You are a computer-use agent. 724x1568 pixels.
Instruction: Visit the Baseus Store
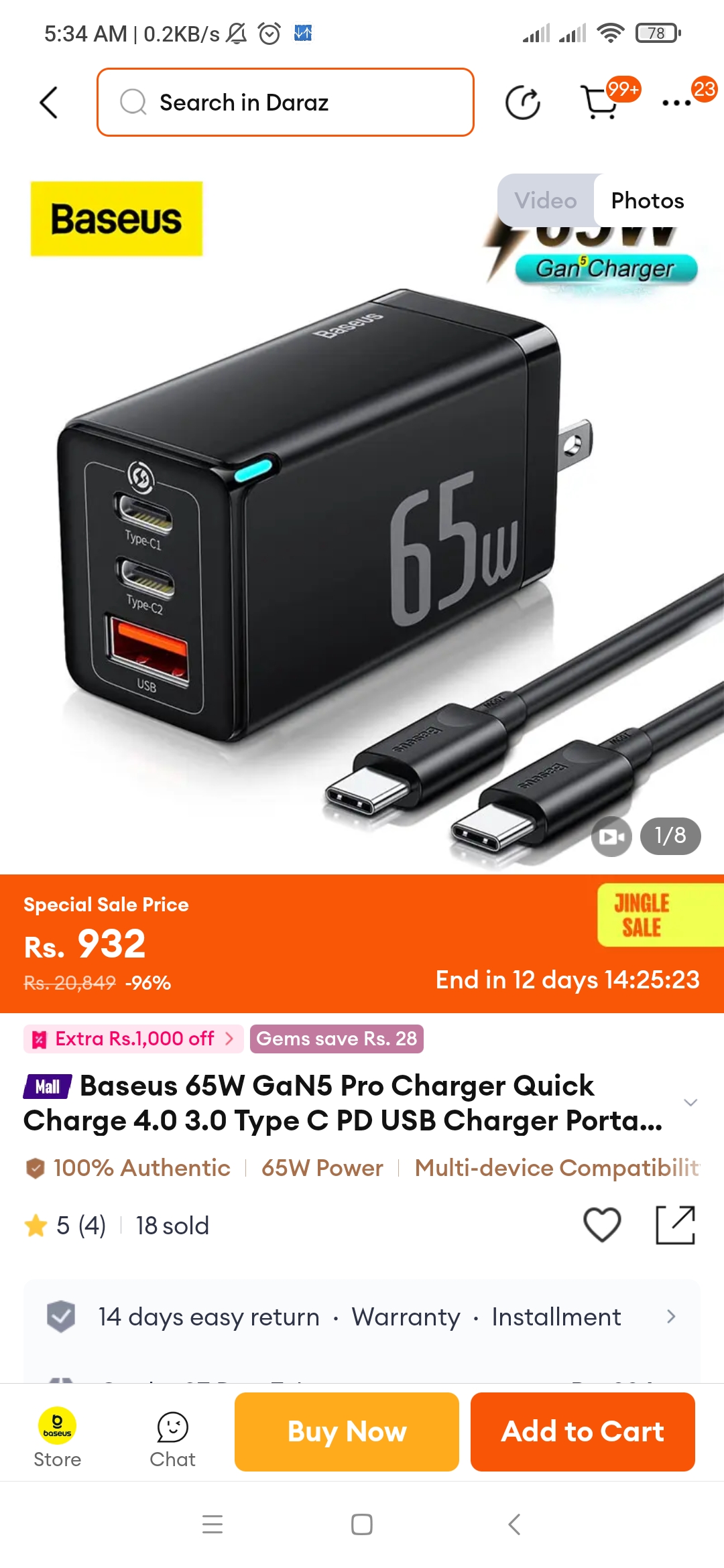[57, 1437]
